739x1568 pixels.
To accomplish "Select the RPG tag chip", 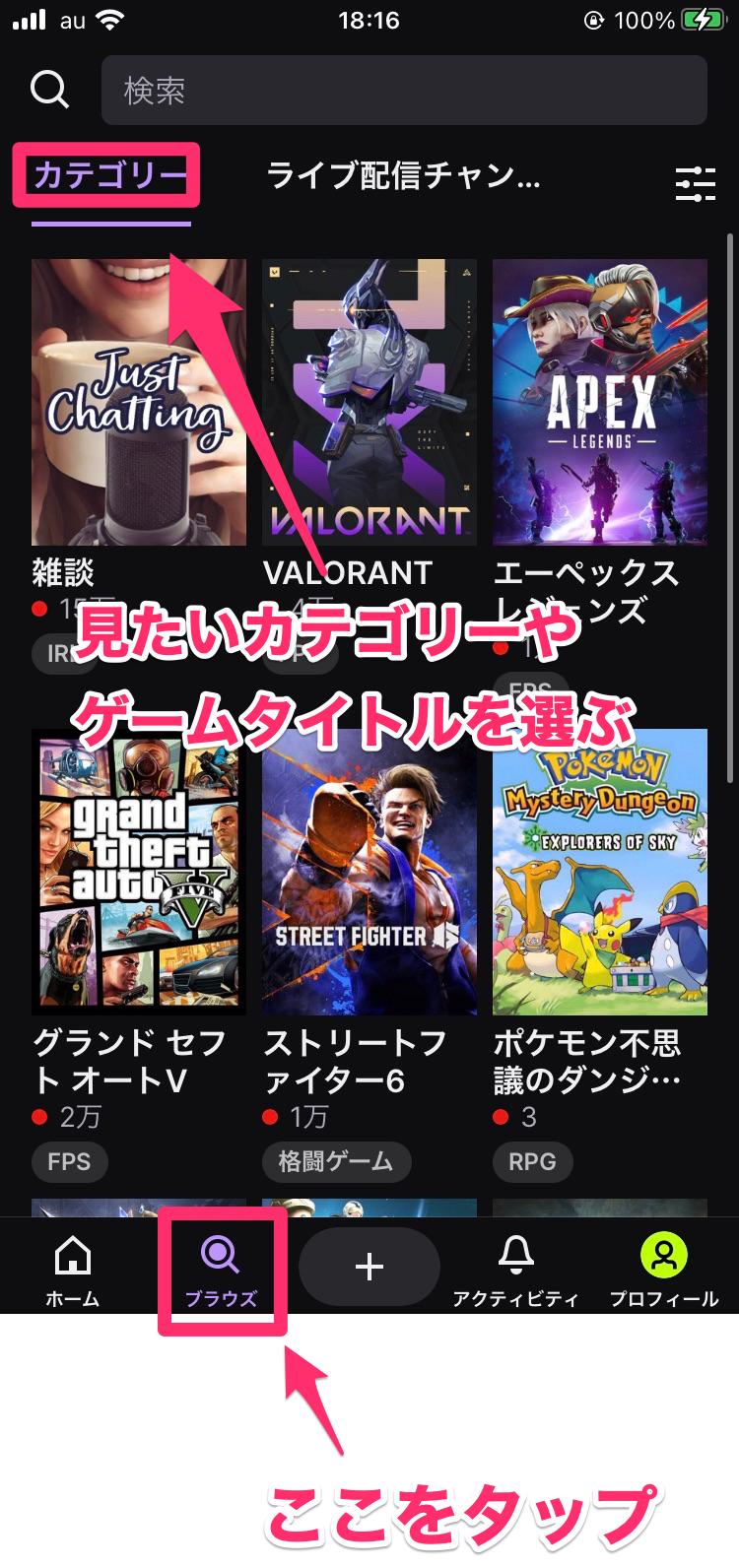I will coord(532,1162).
